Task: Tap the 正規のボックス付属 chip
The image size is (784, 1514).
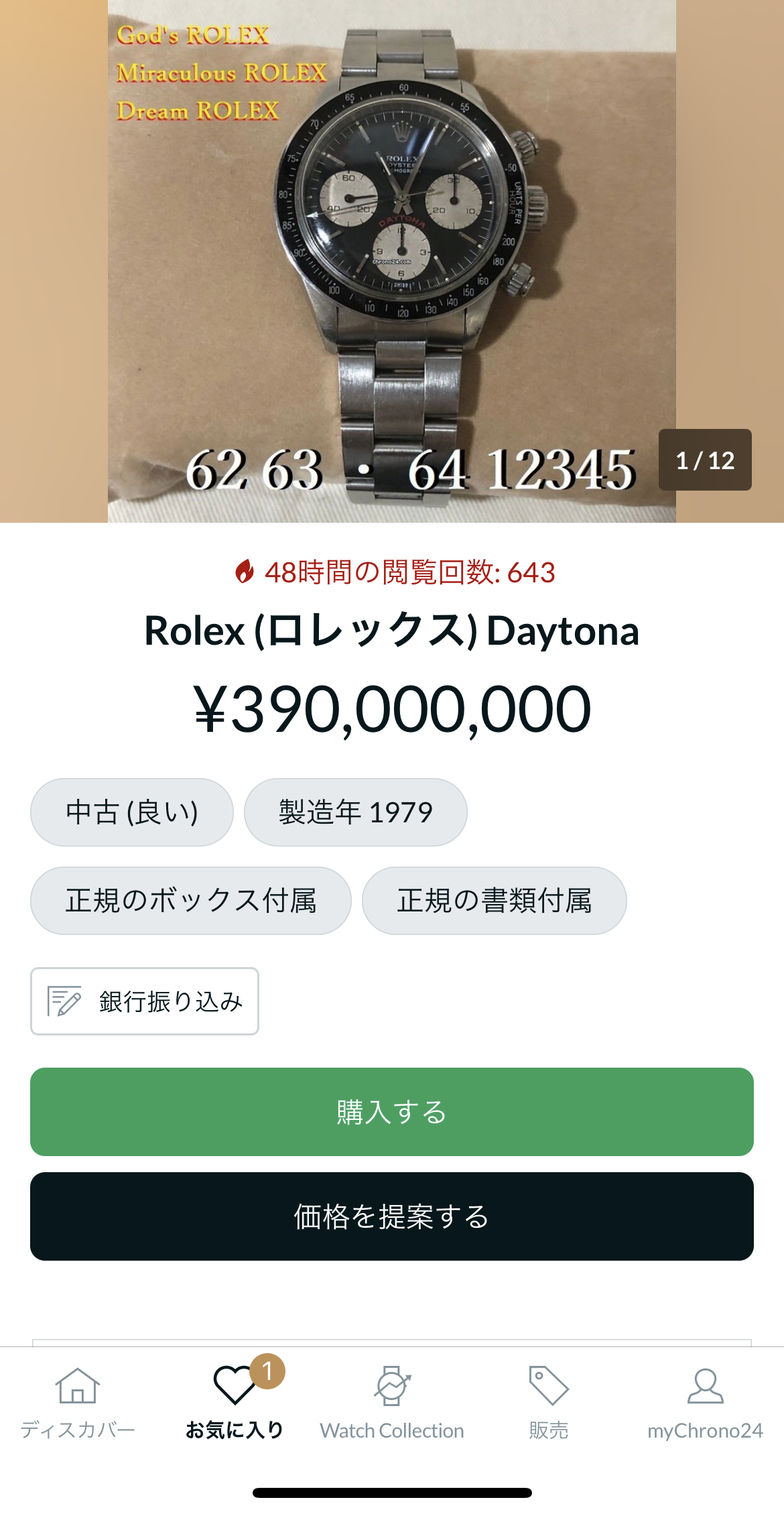Action: [191, 901]
